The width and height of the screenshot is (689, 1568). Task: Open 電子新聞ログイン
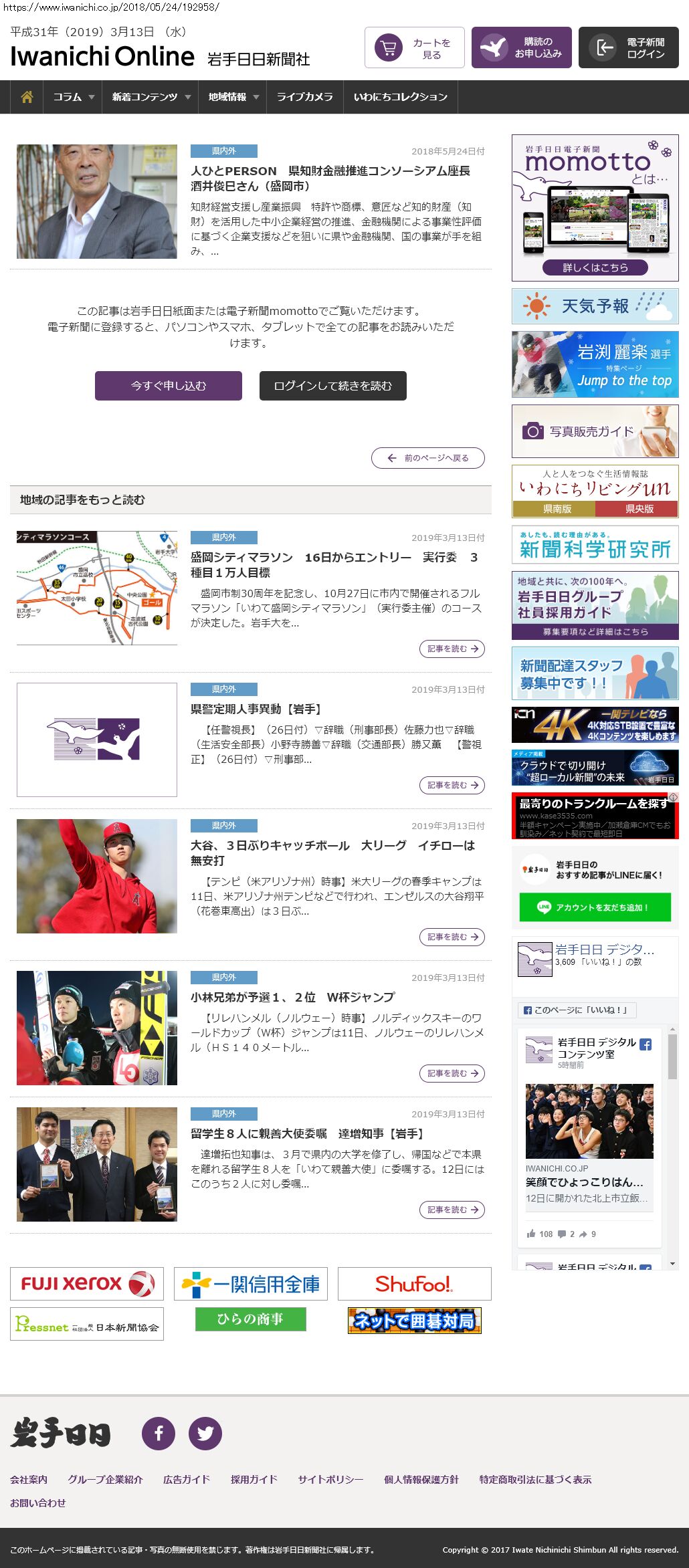coord(628,47)
